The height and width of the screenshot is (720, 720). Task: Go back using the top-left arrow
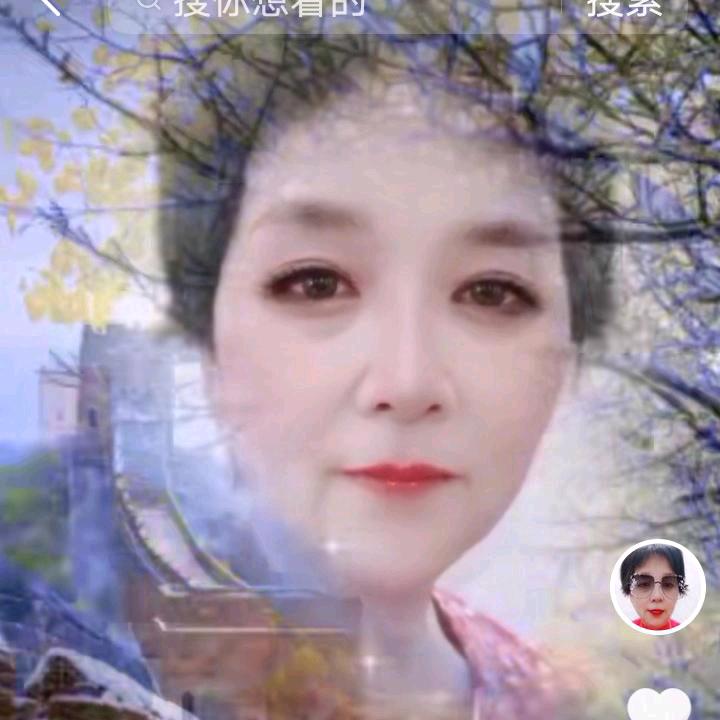pyautogui.click(x=50, y=6)
